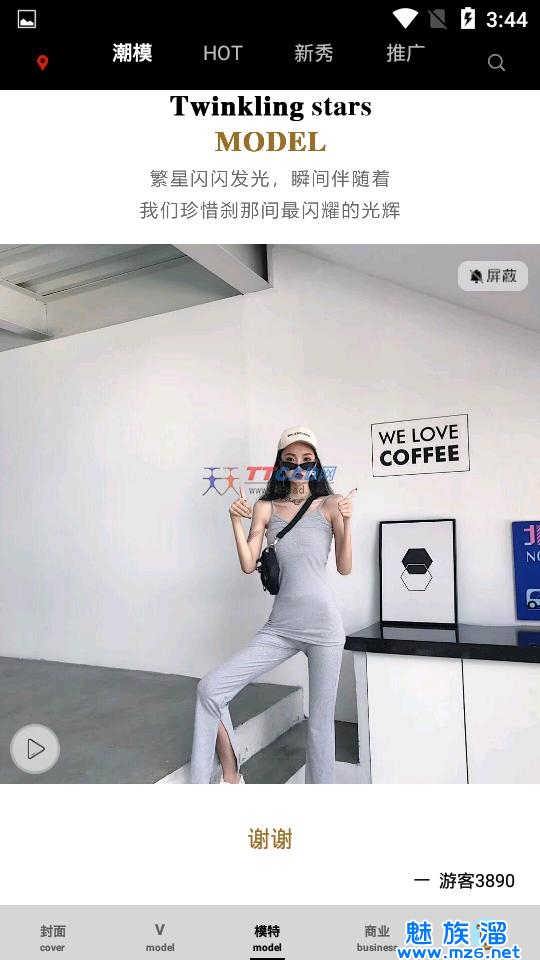Open the red location pin

42,62
